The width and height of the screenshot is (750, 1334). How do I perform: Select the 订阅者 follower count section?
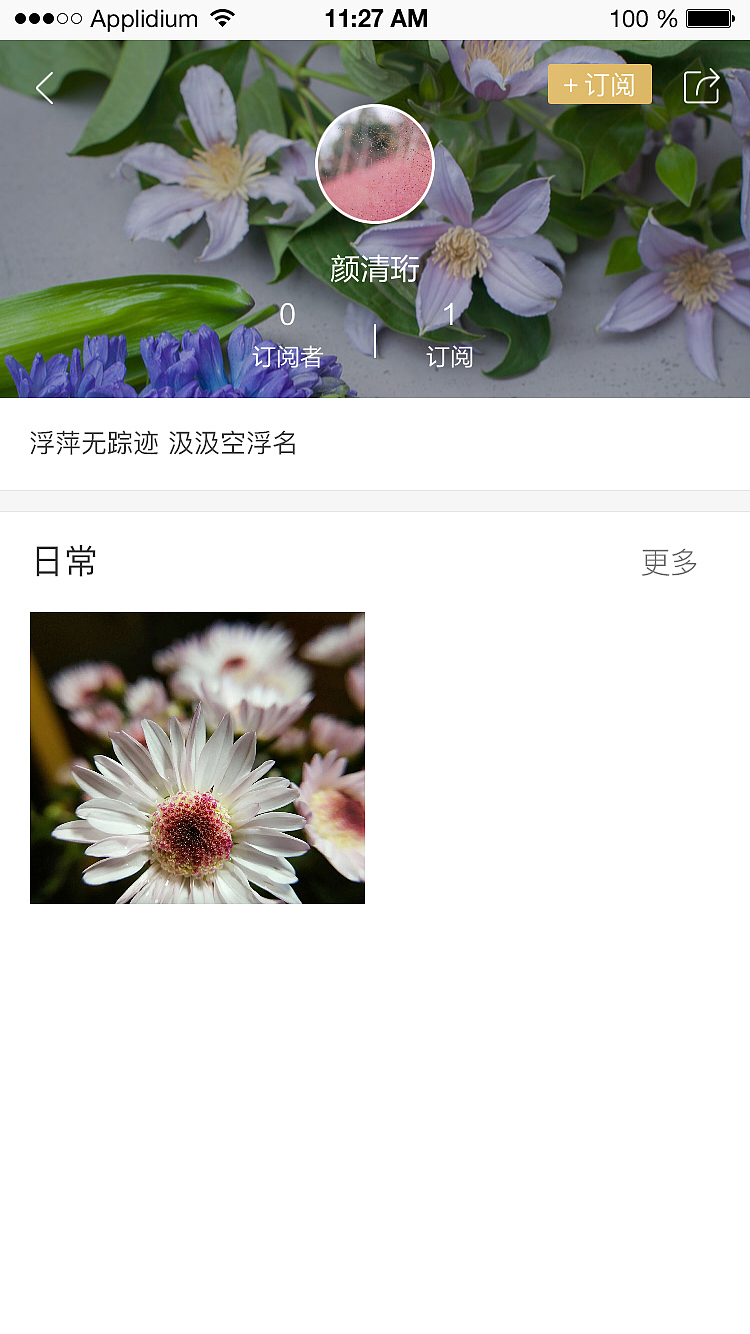pyautogui.click(x=287, y=356)
